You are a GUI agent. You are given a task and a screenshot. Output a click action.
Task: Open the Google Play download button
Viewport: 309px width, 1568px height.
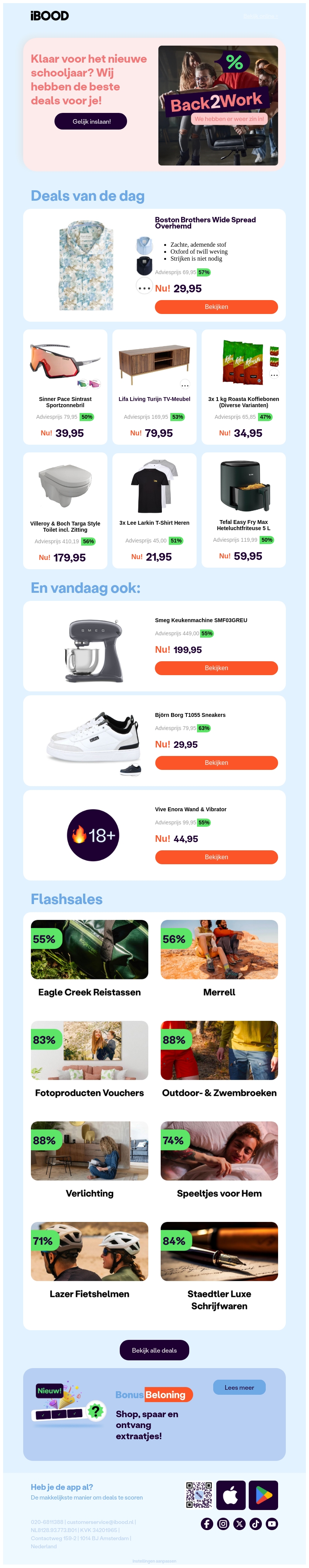[263, 1495]
